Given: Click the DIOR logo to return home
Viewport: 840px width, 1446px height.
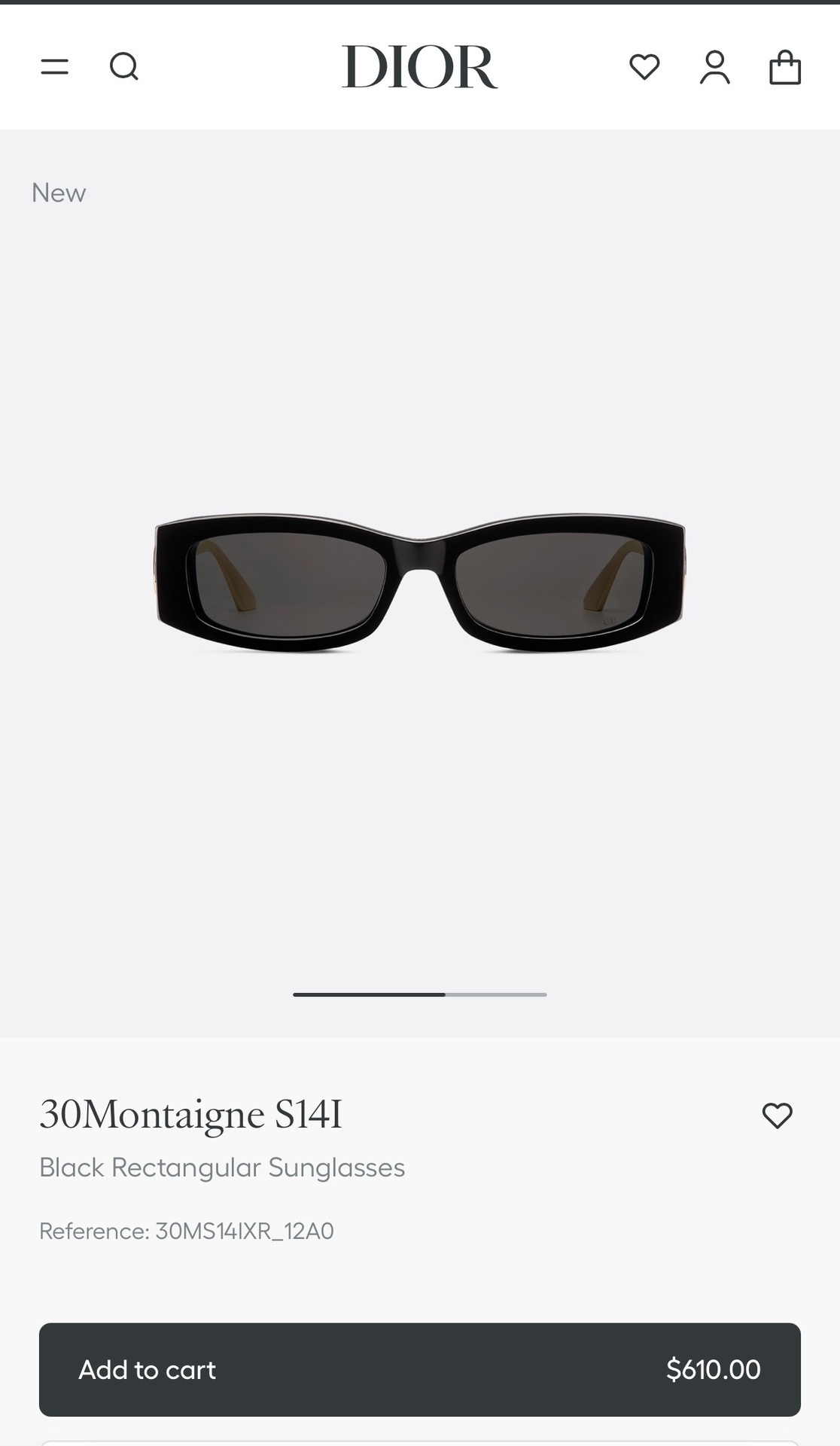Looking at the screenshot, I should click(419, 66).
